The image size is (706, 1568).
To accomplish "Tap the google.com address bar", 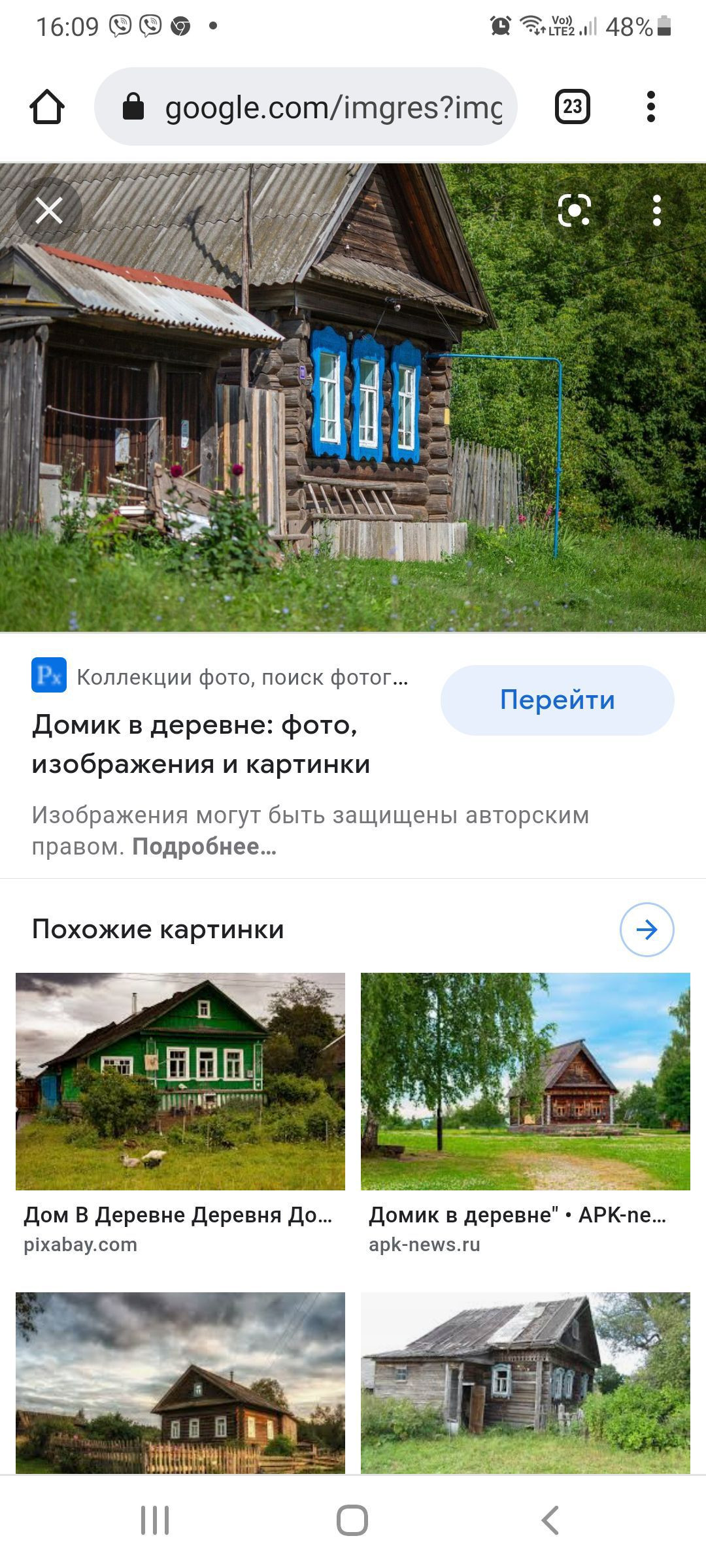I will [306, 107].
